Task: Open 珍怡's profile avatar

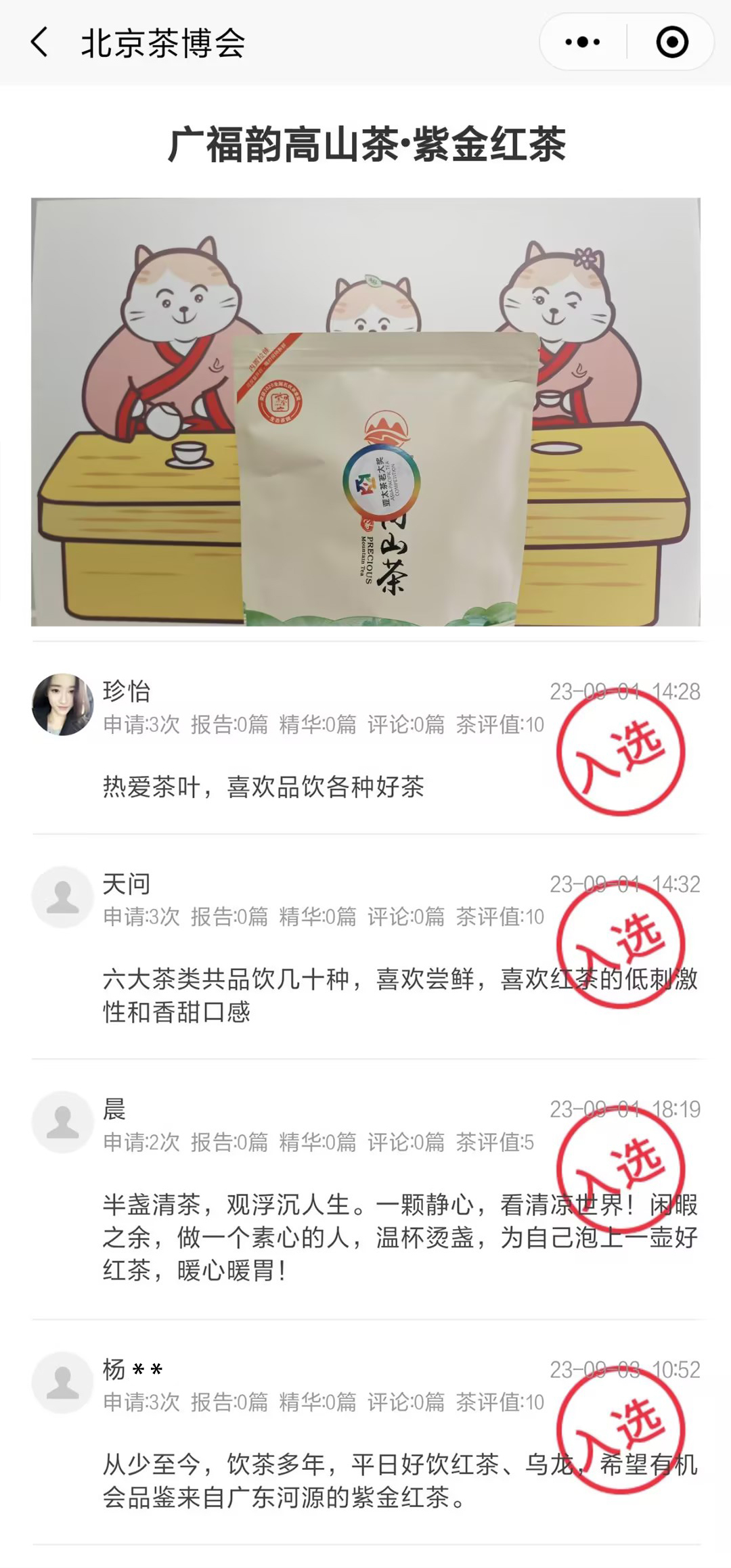Action: (63, 704)
